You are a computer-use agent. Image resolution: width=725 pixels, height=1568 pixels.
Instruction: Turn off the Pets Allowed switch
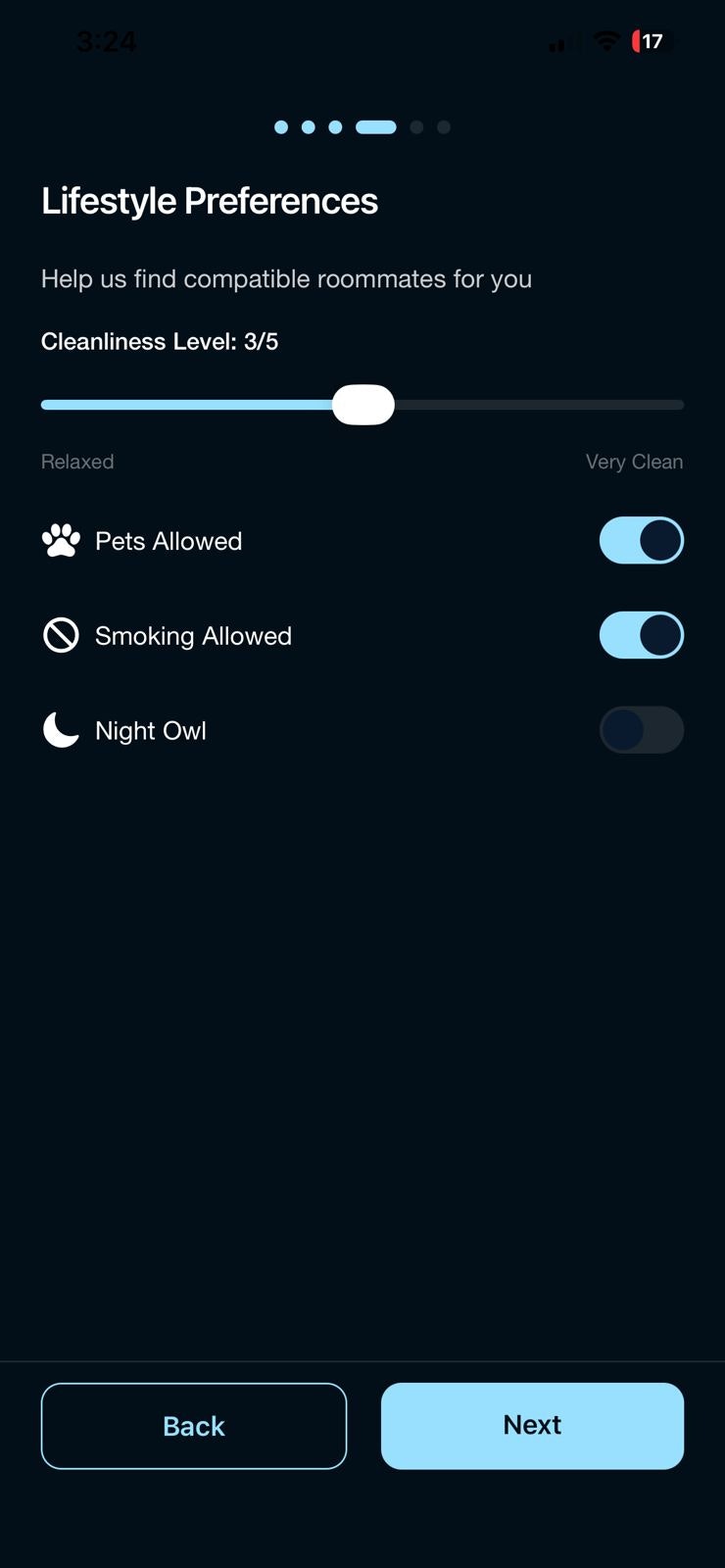point(641,541)
